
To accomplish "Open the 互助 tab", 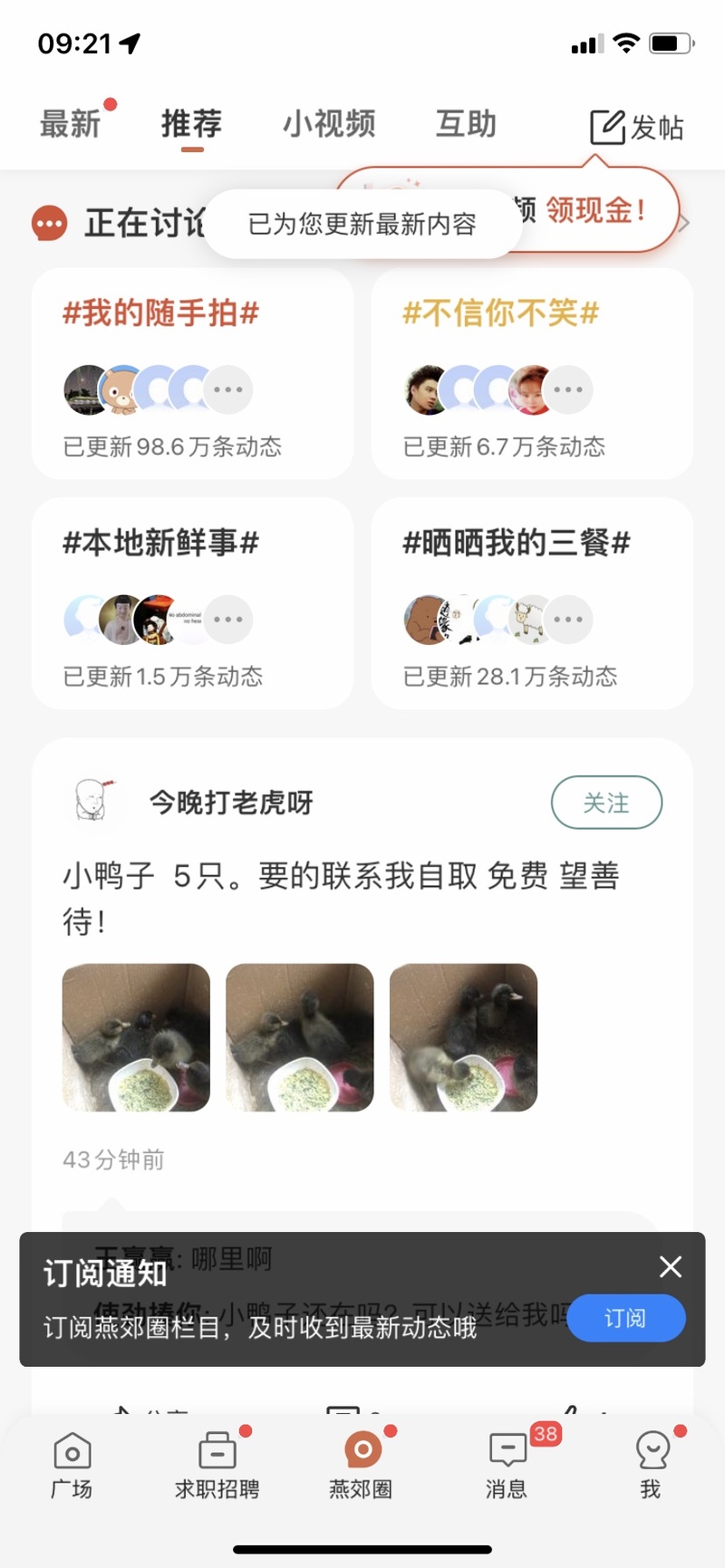I will point(466,124).
